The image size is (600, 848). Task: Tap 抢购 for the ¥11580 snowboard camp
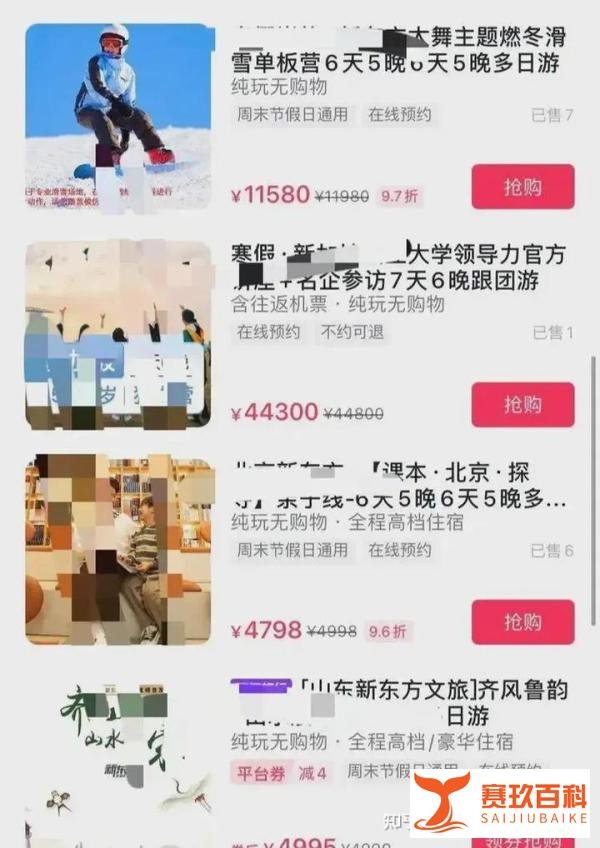(x=522, y=187)
